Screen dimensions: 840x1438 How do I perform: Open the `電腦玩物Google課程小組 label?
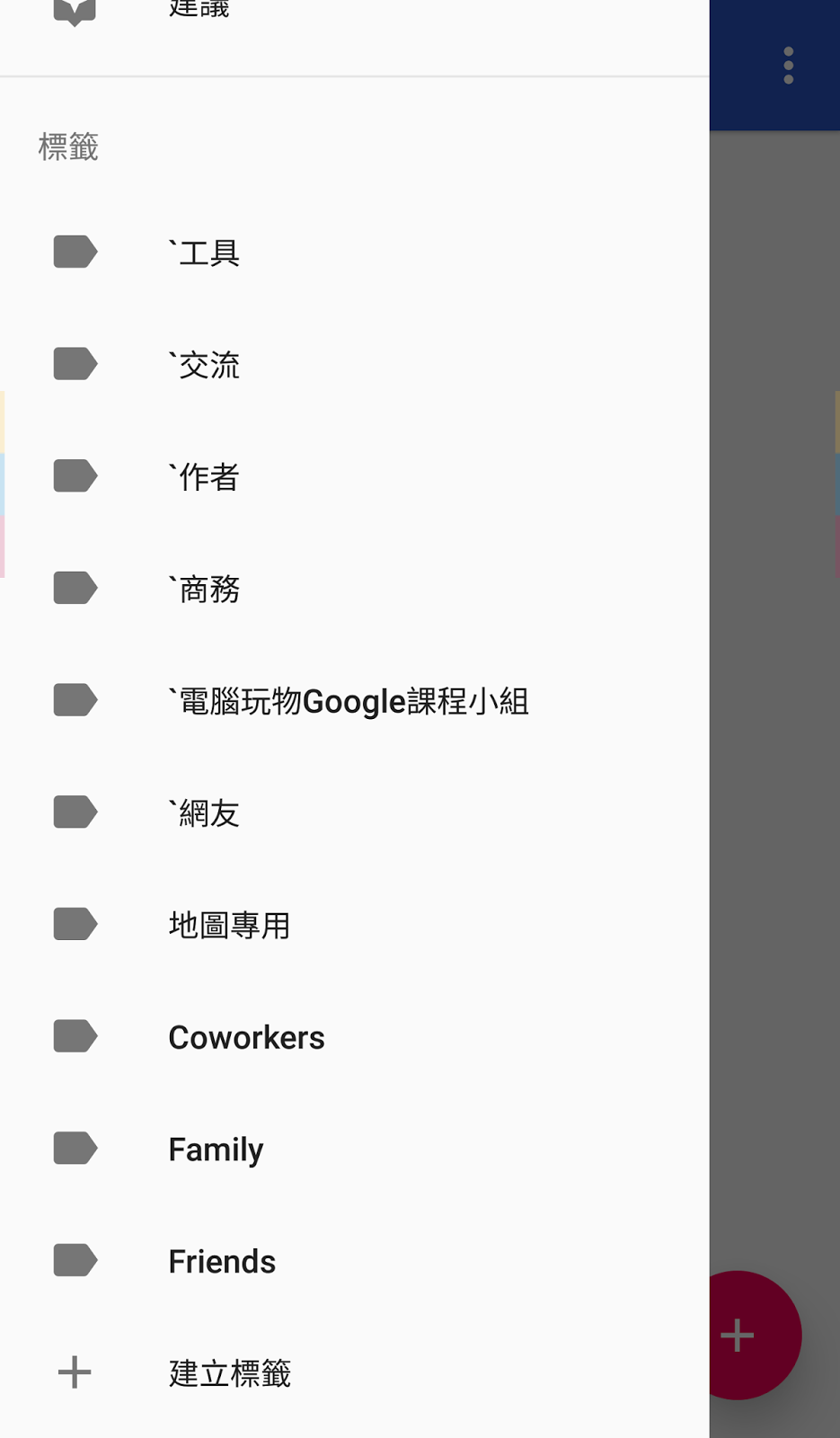point(354,701)
